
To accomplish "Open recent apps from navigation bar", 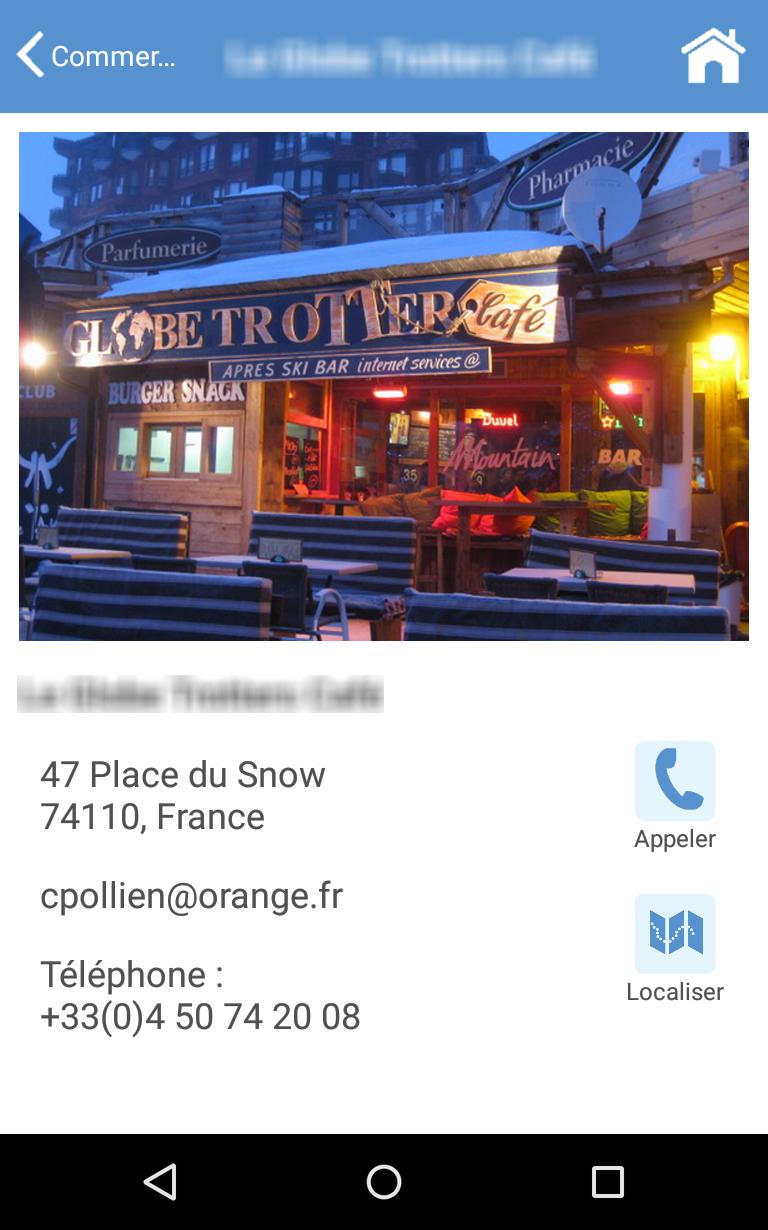I will pyautogui.click(x=607, y=1182).
